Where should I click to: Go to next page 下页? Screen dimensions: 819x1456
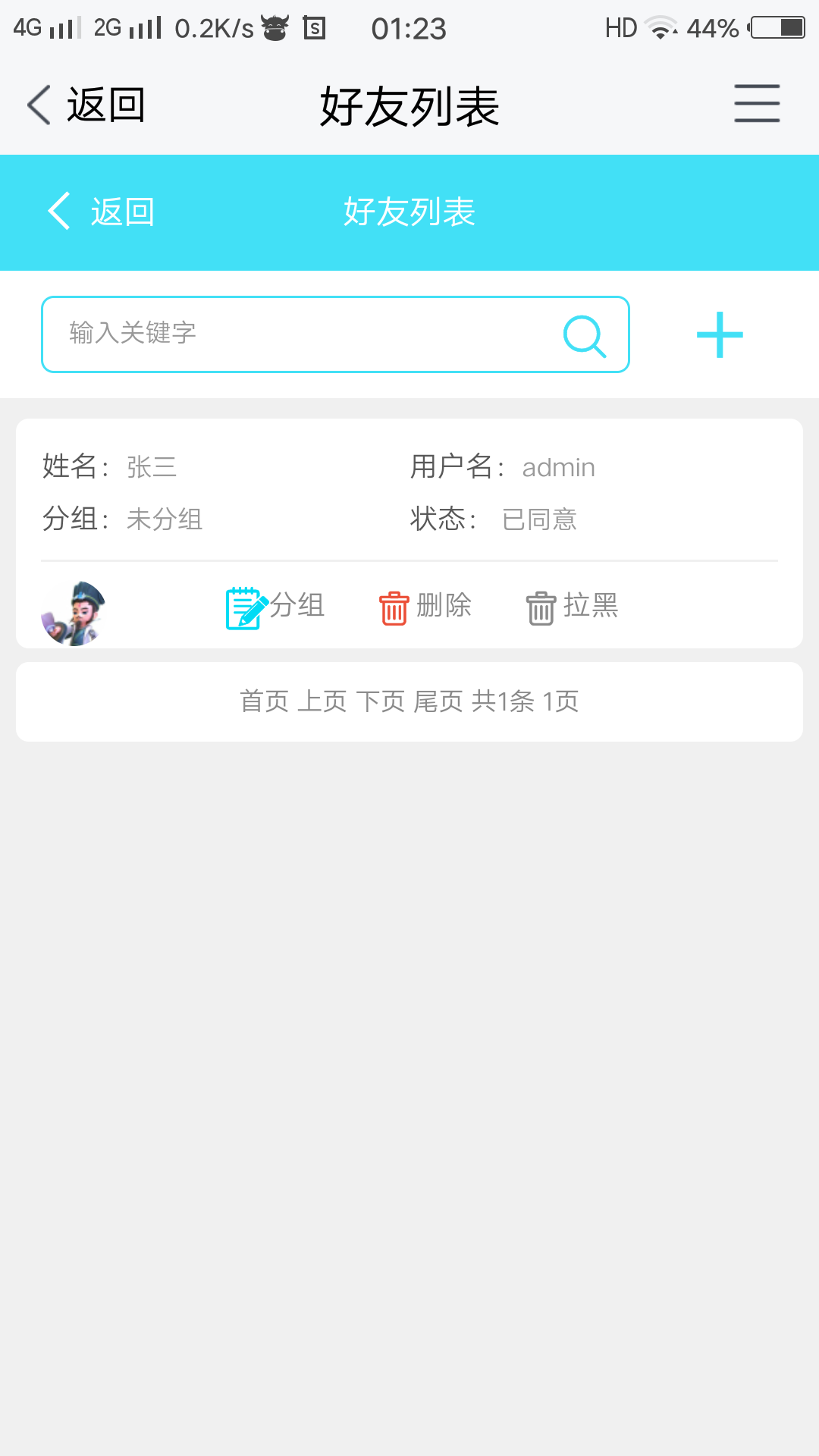[380, 701]
